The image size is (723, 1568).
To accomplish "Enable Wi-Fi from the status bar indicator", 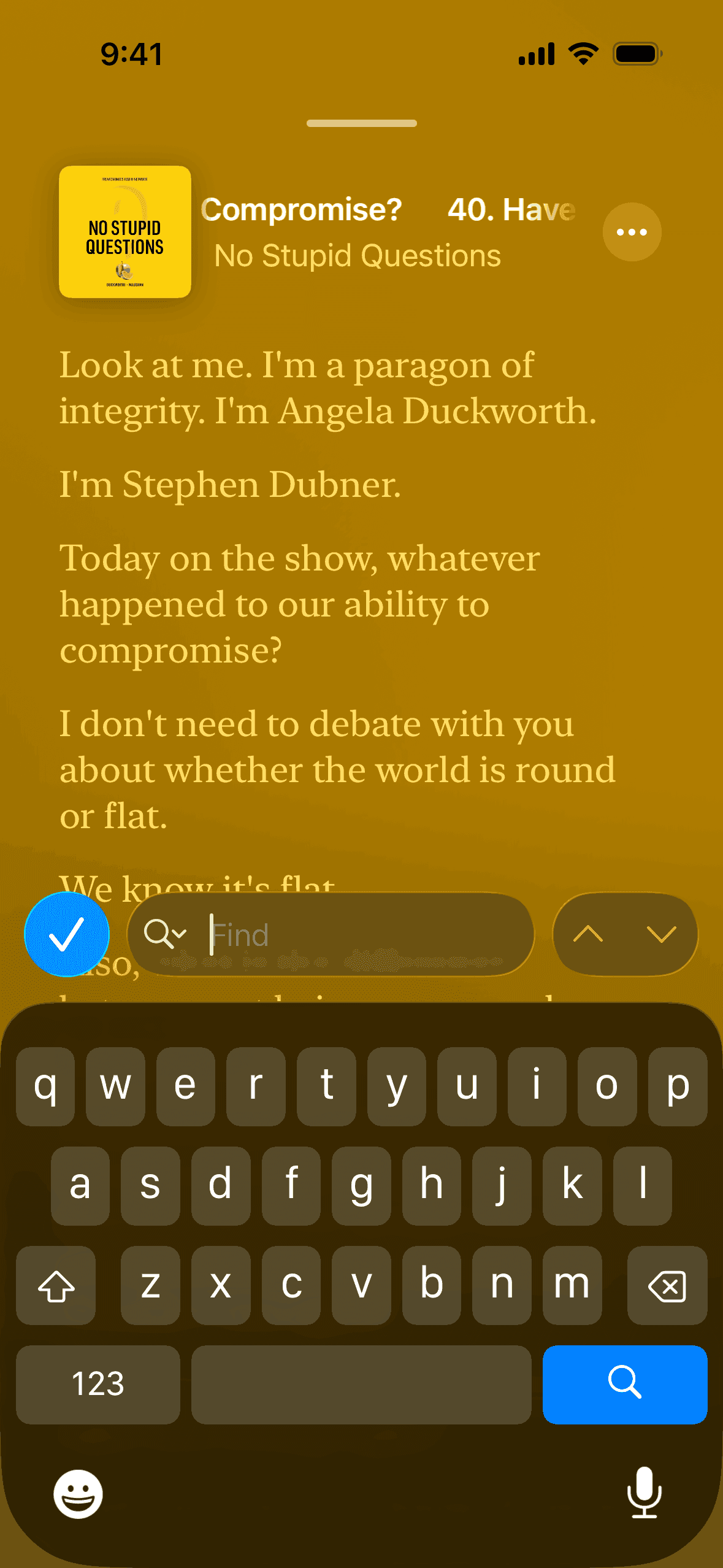I will 583,53.
